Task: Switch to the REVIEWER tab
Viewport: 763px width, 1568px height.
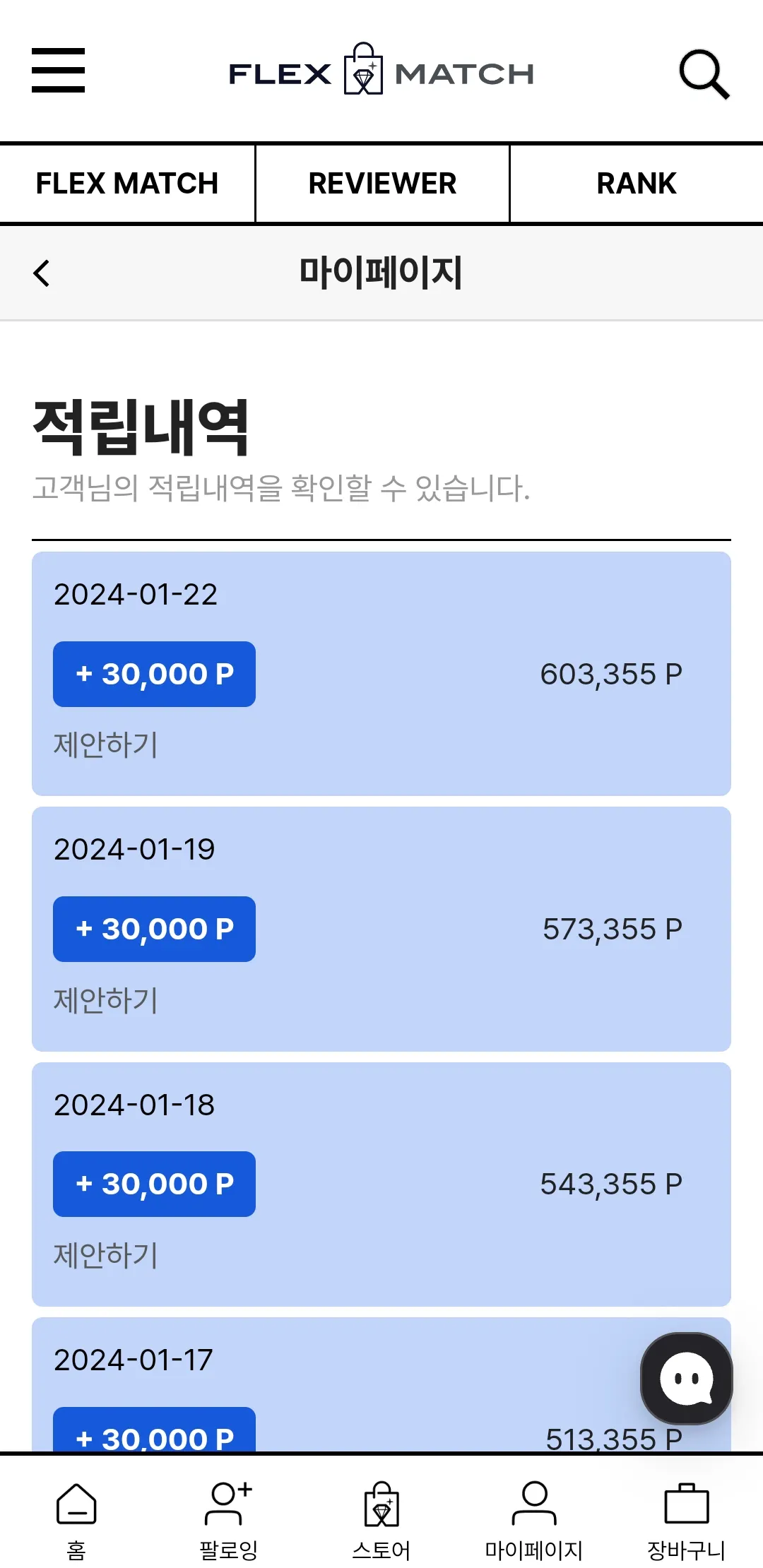Action: (x=382, y=184)
